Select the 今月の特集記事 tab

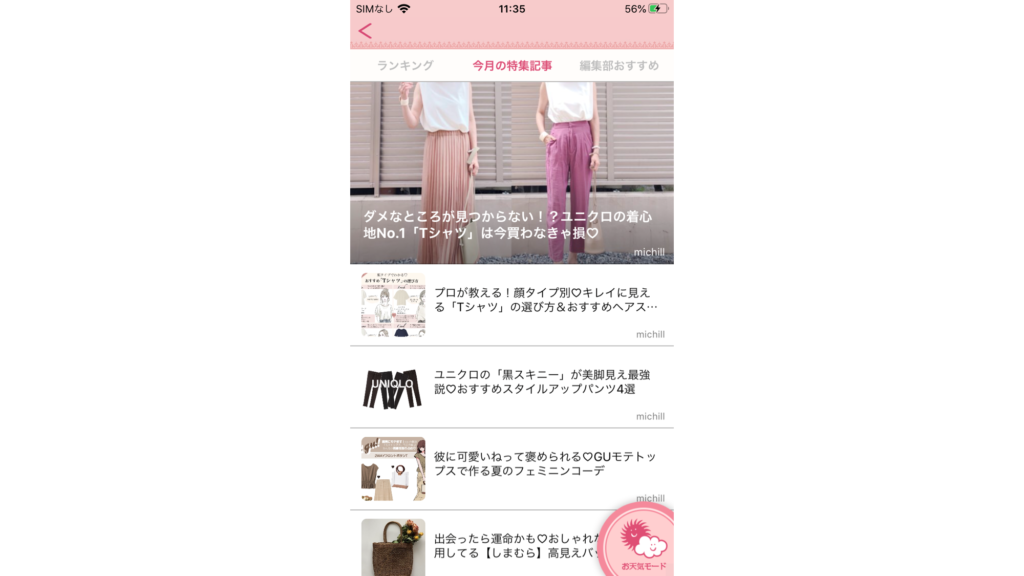(512, 66)
